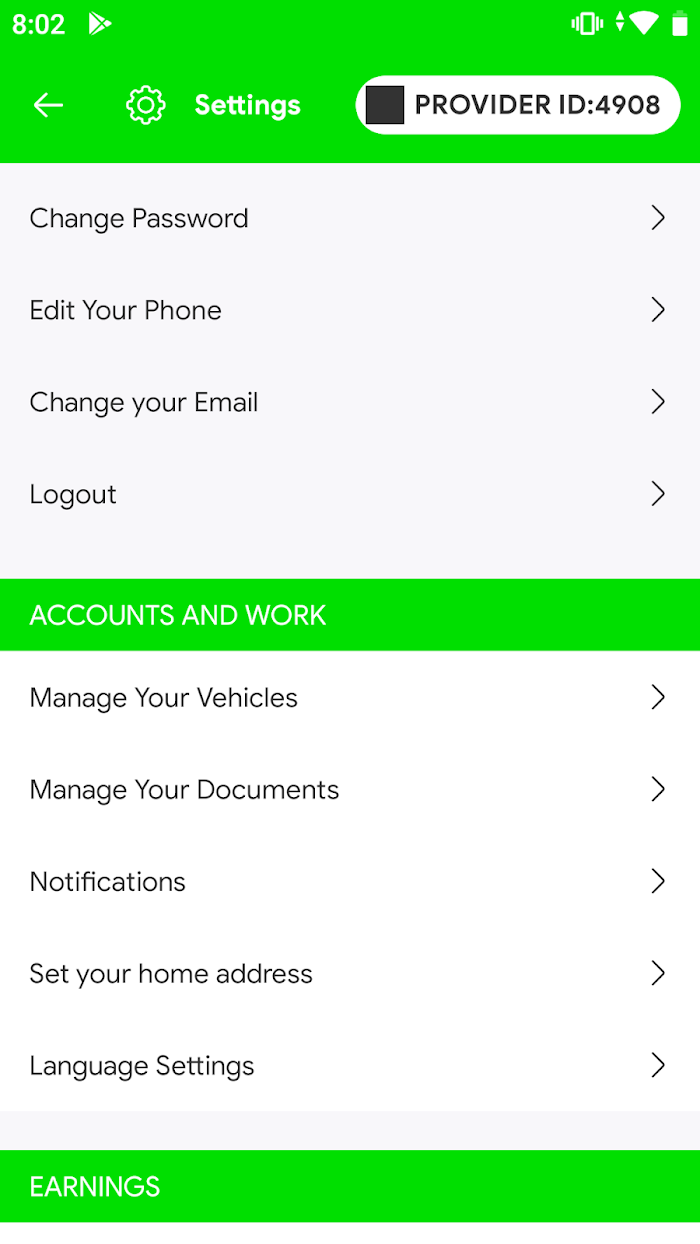This screenshot has width=700, height=1244.
Task: Open Manage Your Vehicles
Action: coord(350,698)
